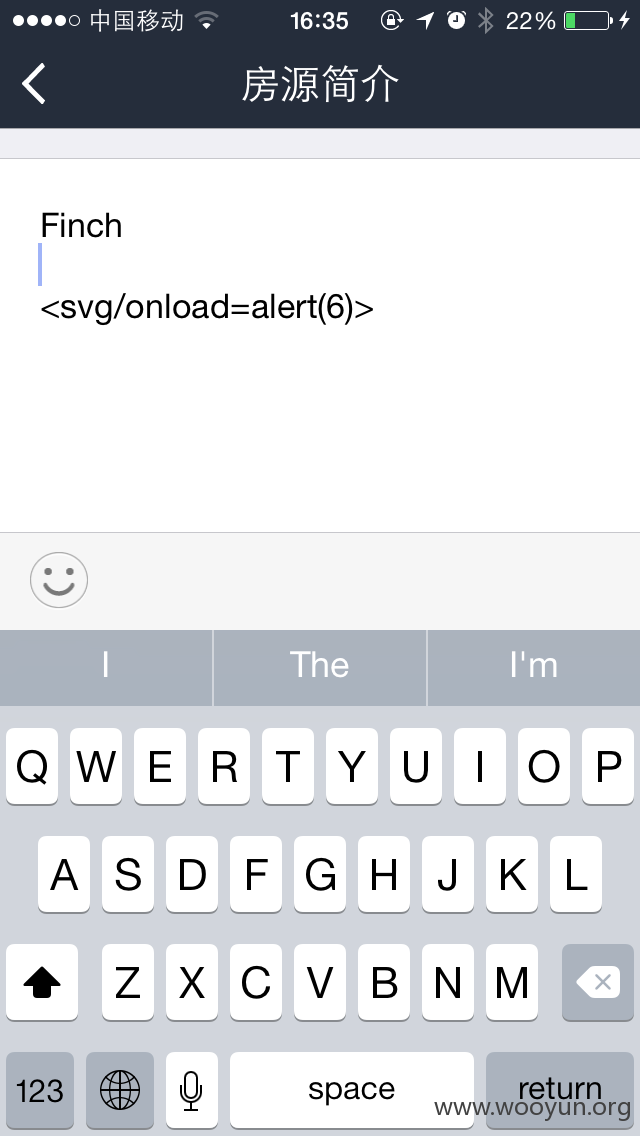This screenshot has height=1136, width=640.
Task: Tap the return key on the keyboard
Action: point(560,1090)
